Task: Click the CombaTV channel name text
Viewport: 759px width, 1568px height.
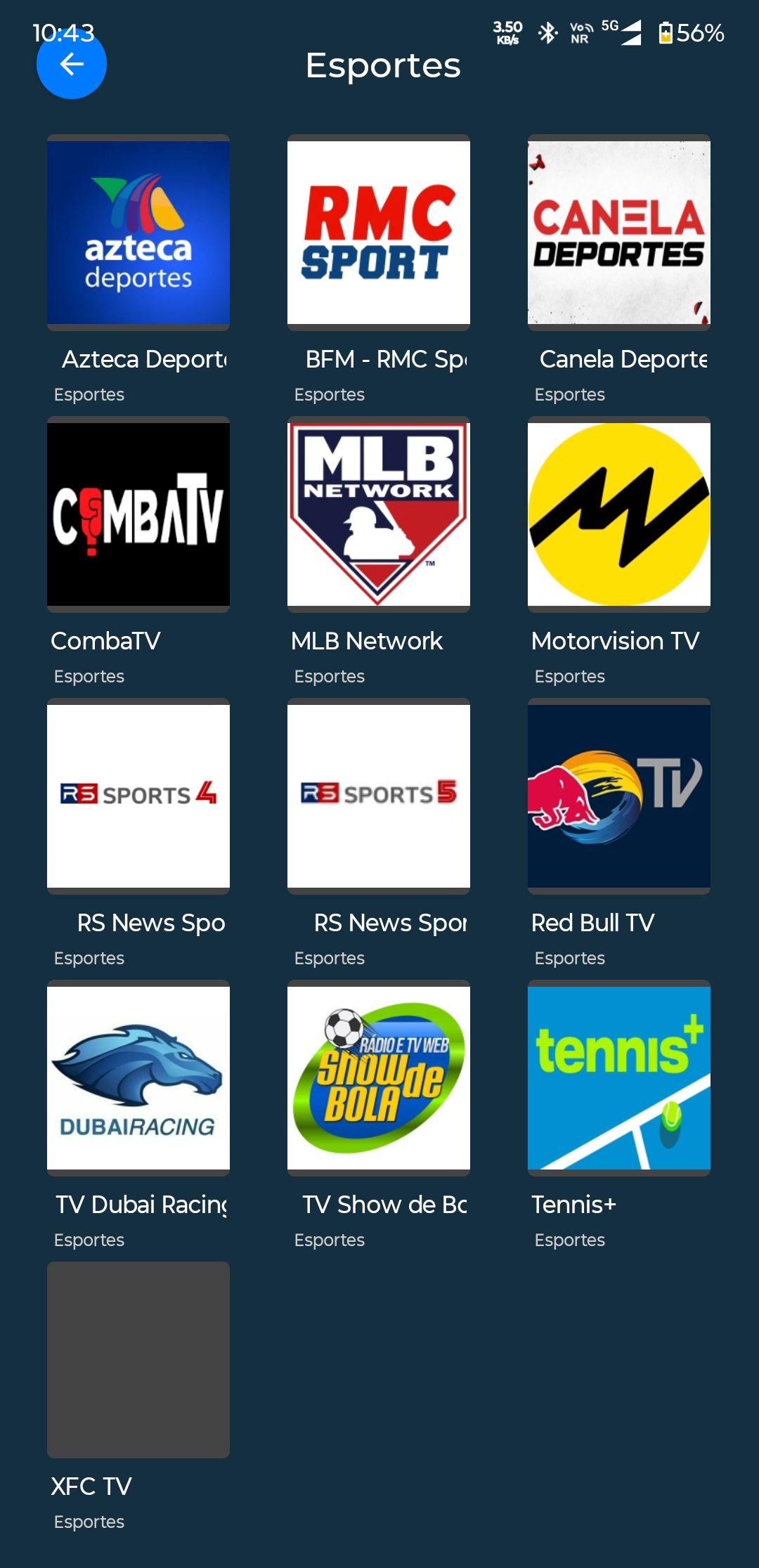Action: click(105, 640)
